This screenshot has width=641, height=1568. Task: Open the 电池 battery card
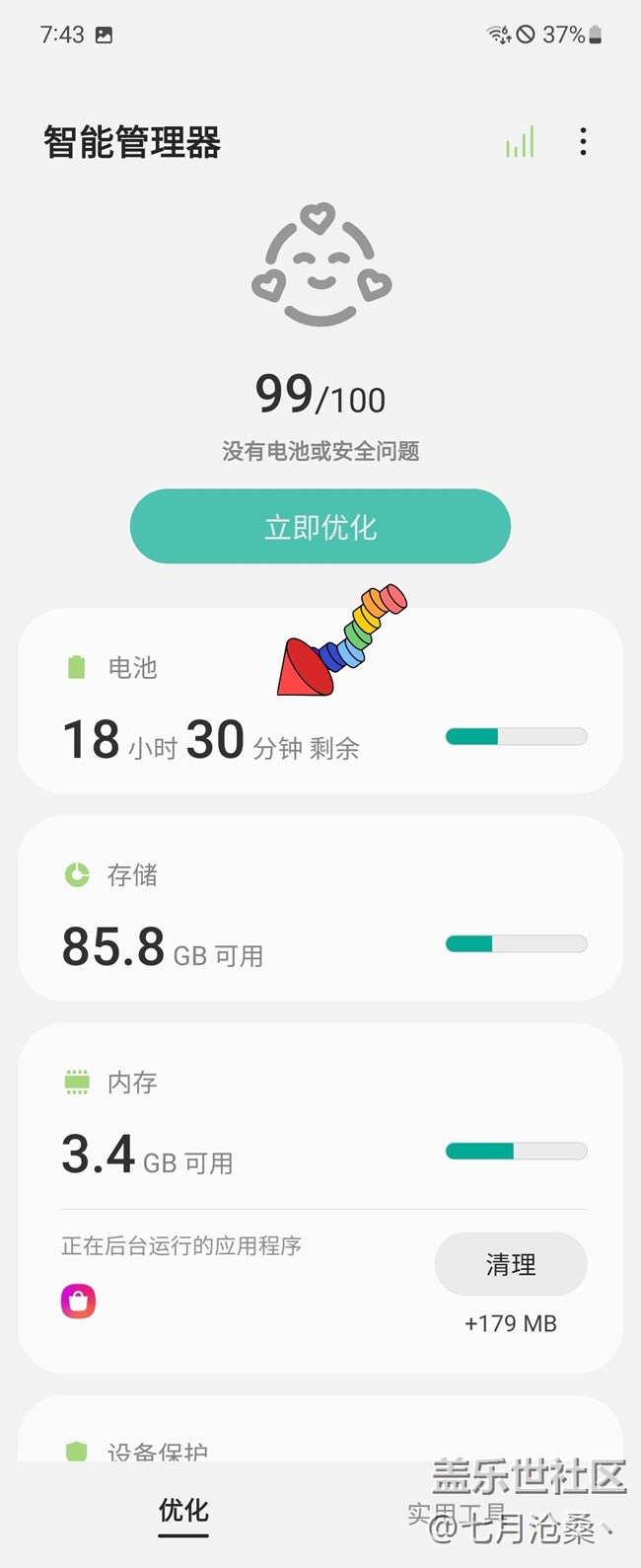(x=320, y=702)
